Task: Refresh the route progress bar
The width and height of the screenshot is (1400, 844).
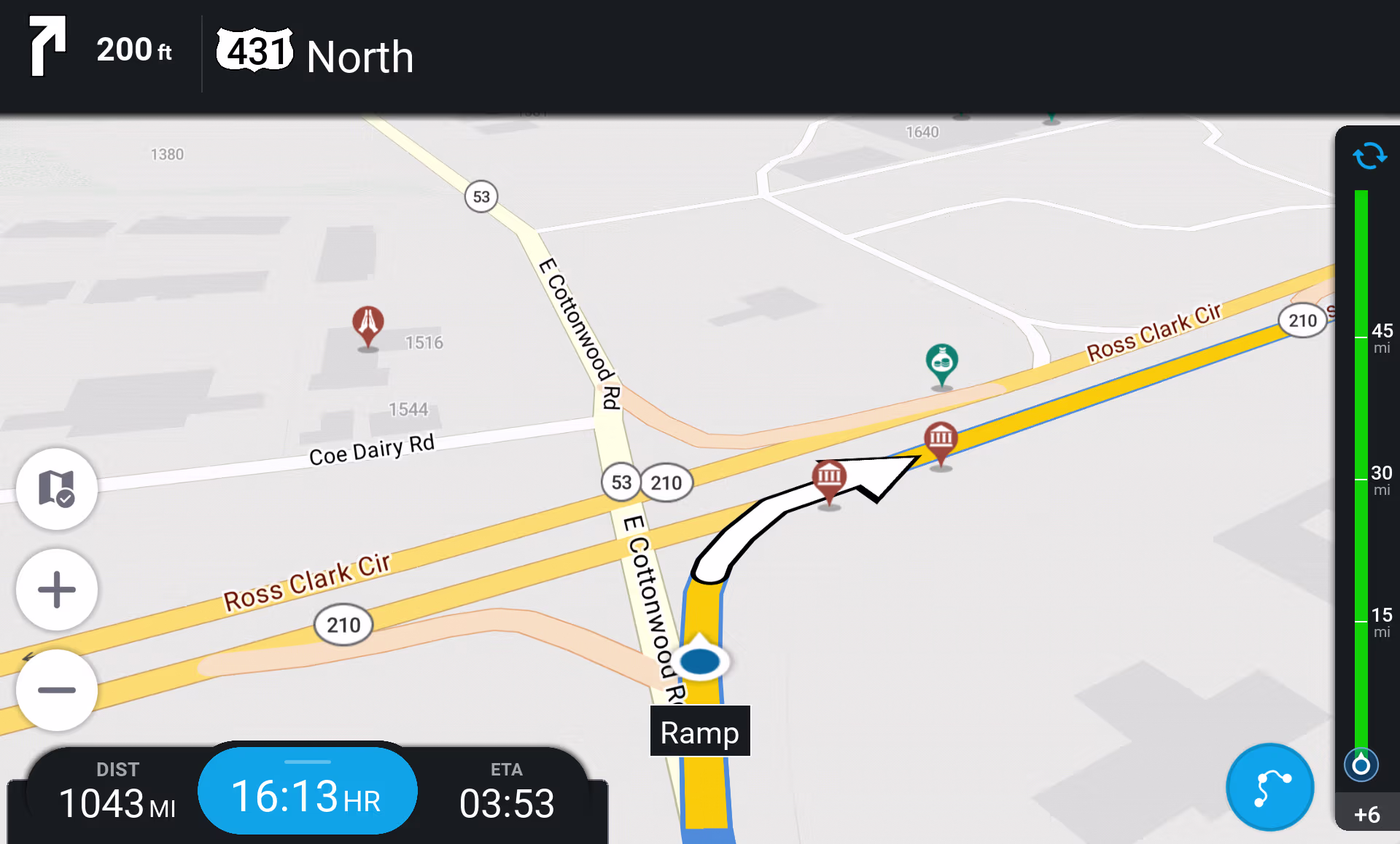Action: (1369, 156)
